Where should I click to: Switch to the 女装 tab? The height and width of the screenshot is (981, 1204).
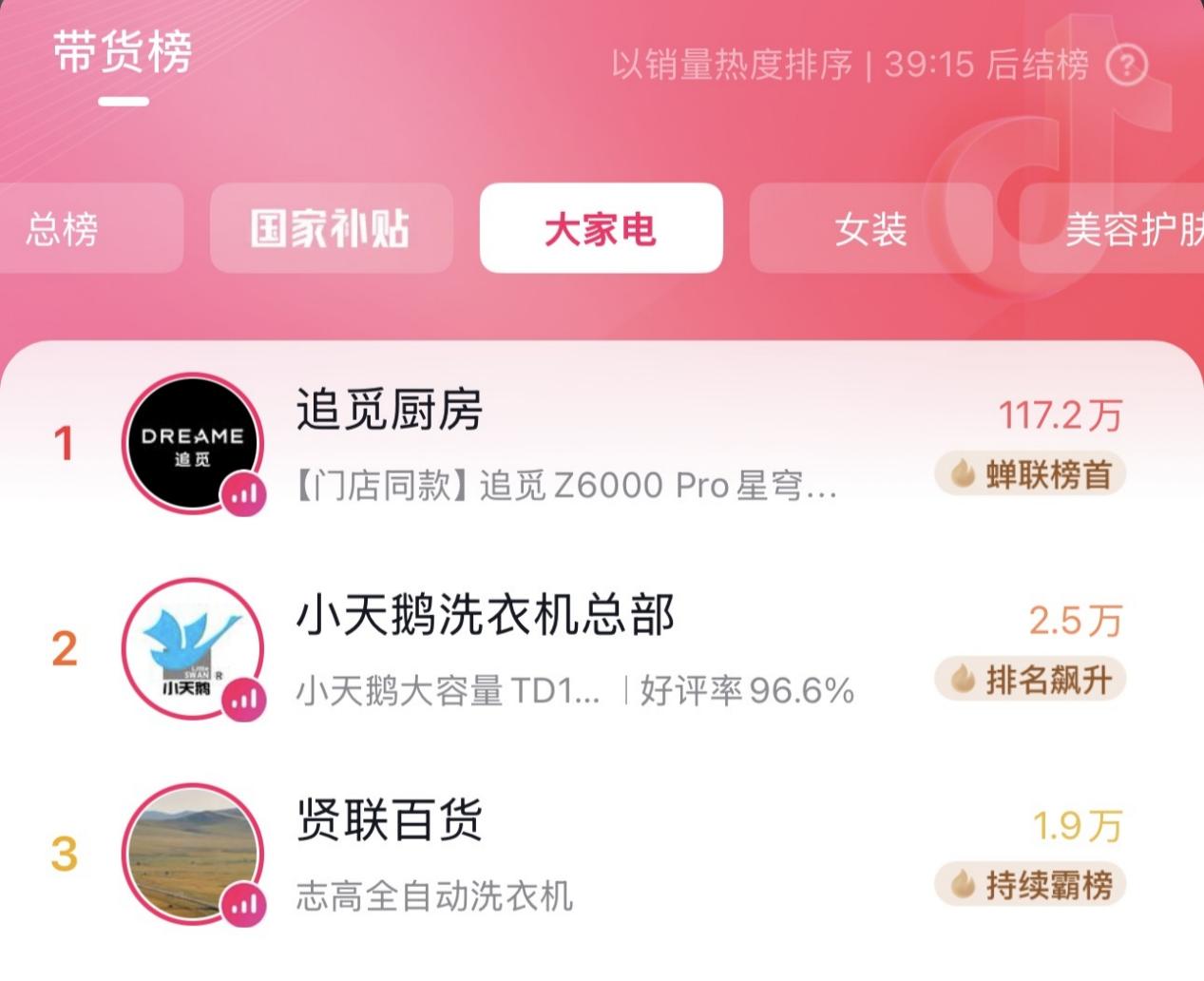coord(870,229)
